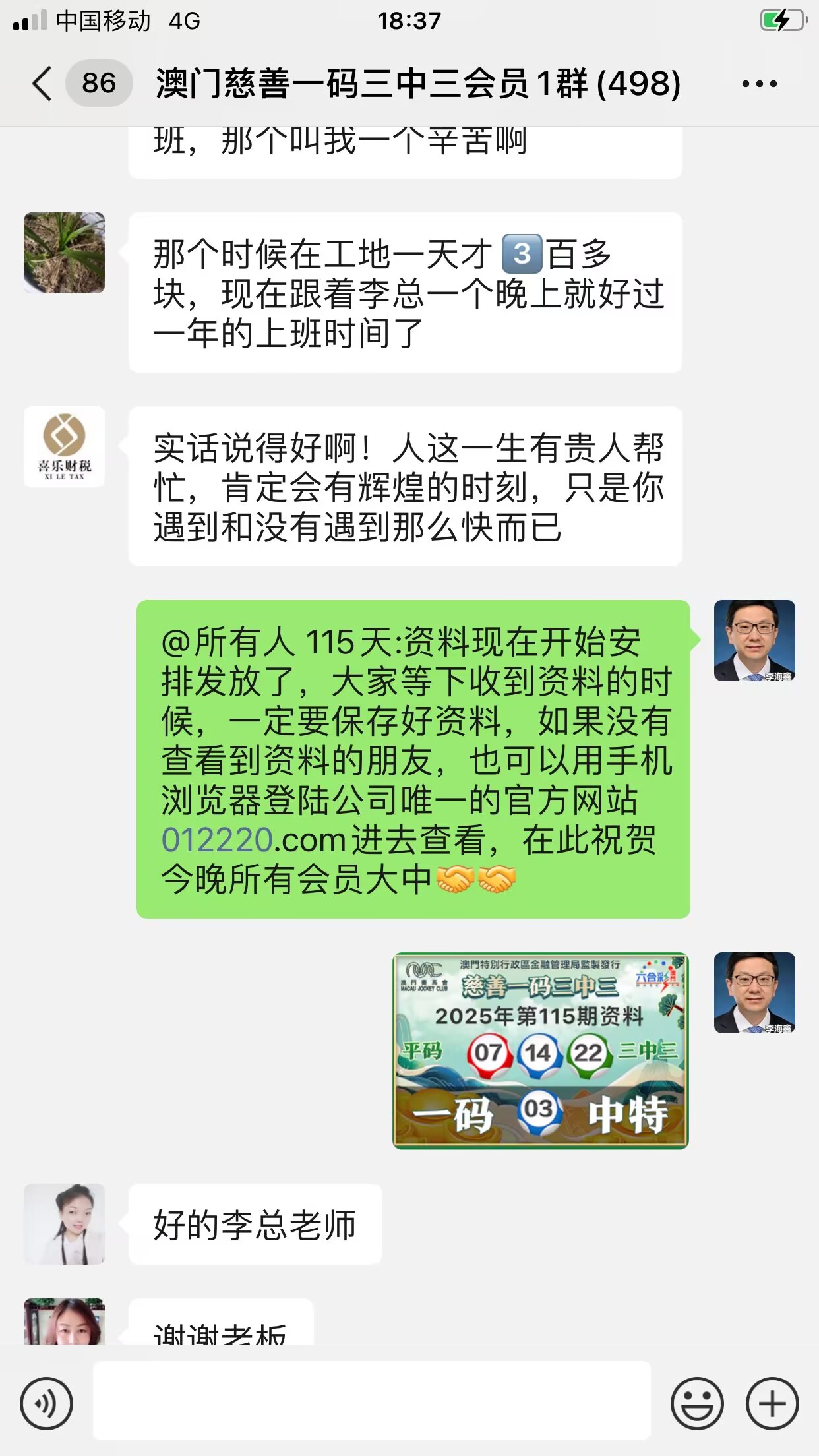Screen dimensions: 819x1456
Task: Open the avatar beside the 好的李总老师 message
Action: point(64,1223)
